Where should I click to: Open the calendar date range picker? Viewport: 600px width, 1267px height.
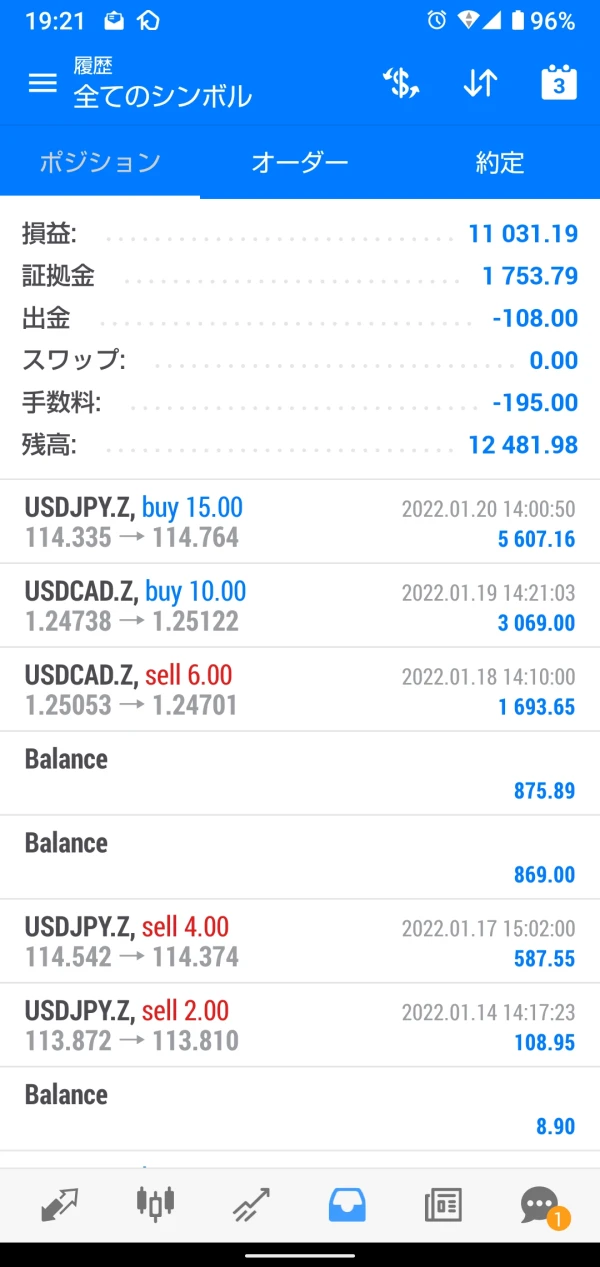(x=558, y=83)
